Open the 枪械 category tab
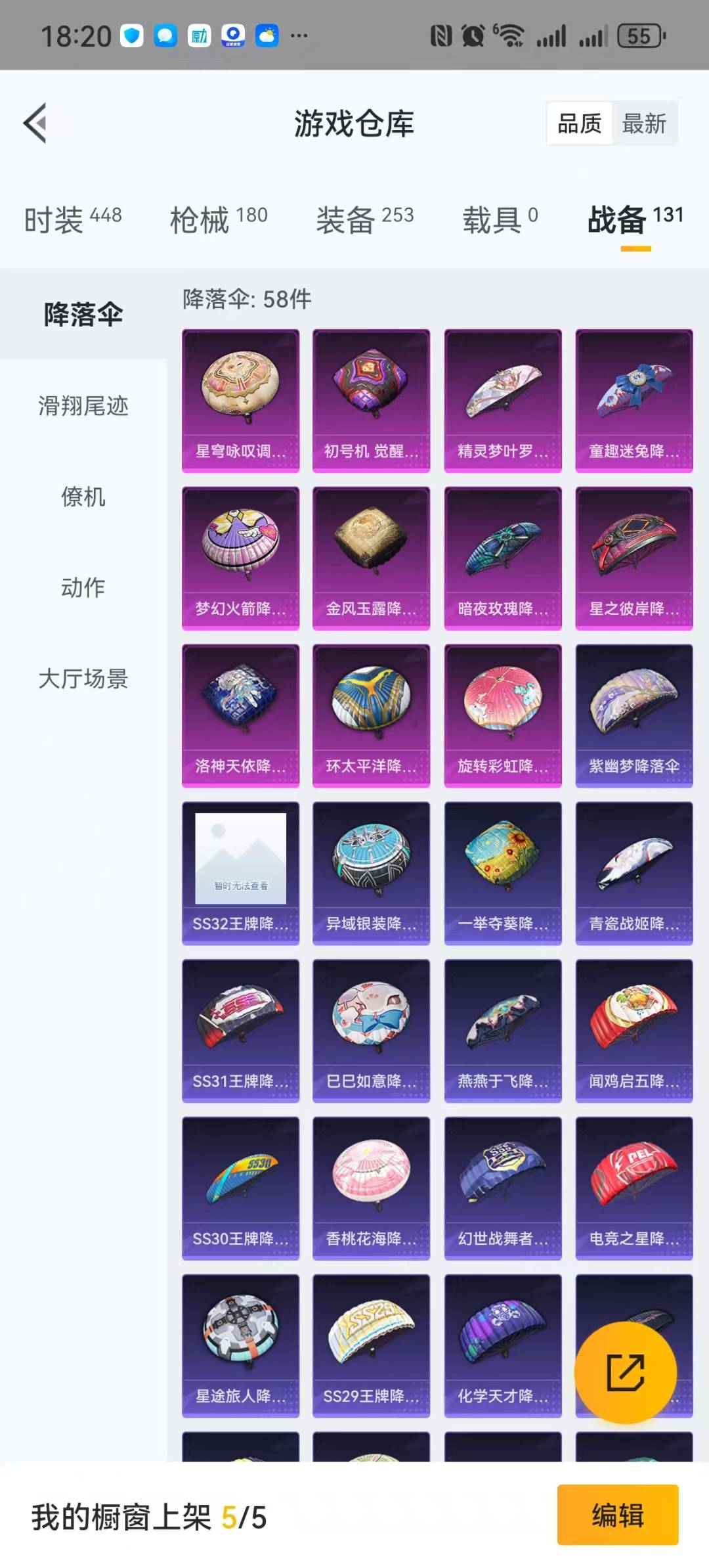The height and width of the screenshot is (1568, 709). [x=219, y=219]
